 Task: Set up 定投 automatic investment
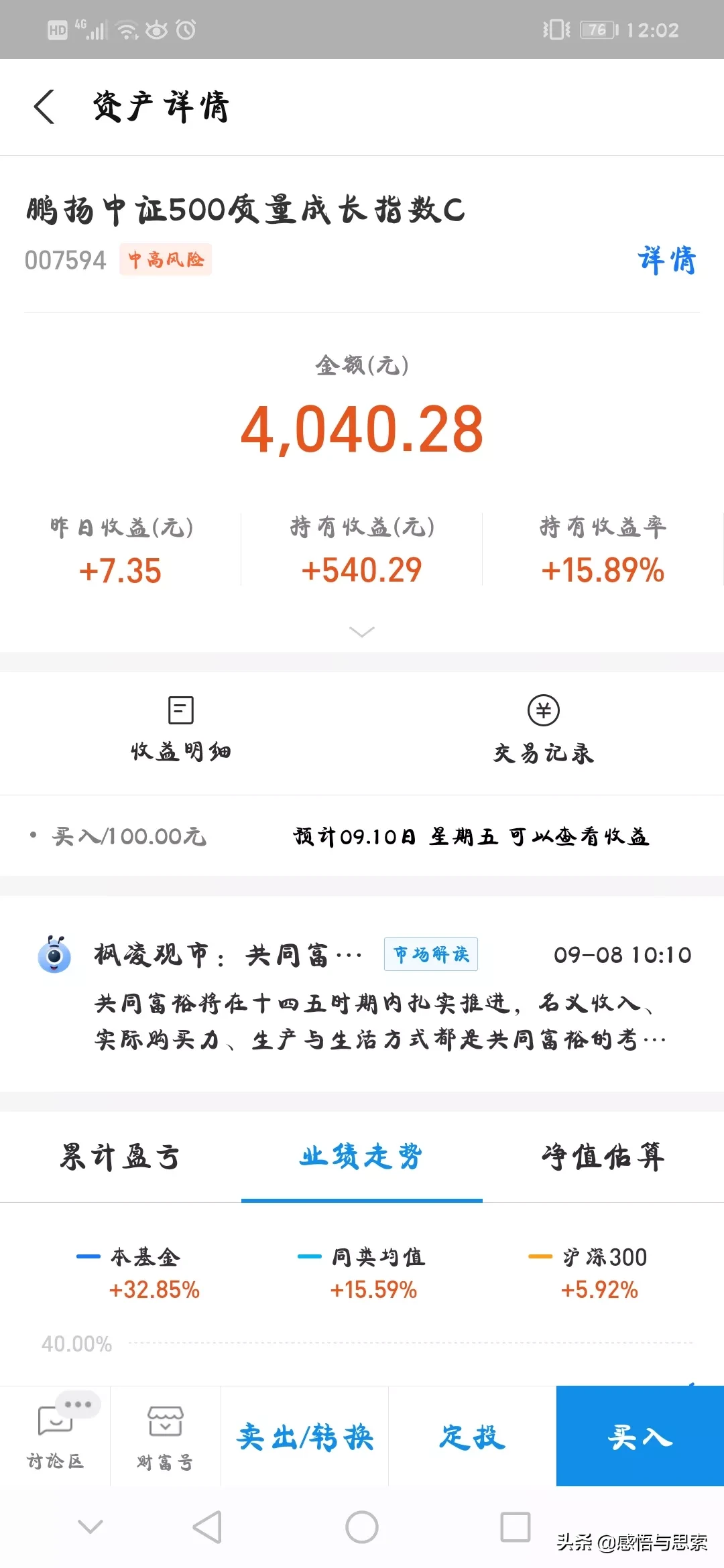click(x=472, y=1437)
